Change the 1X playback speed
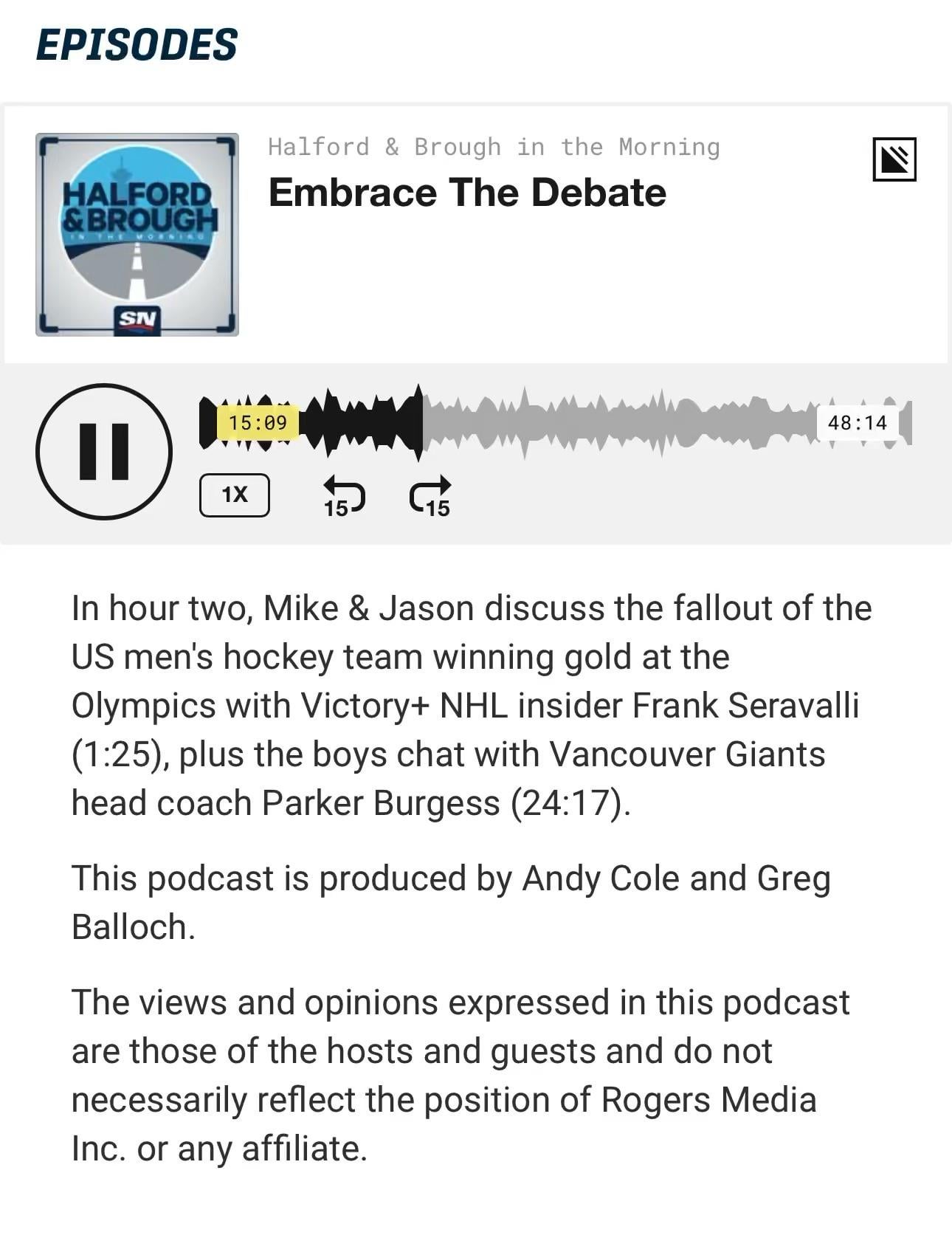Screen dimensions: 952x1252 coord(235,495)
